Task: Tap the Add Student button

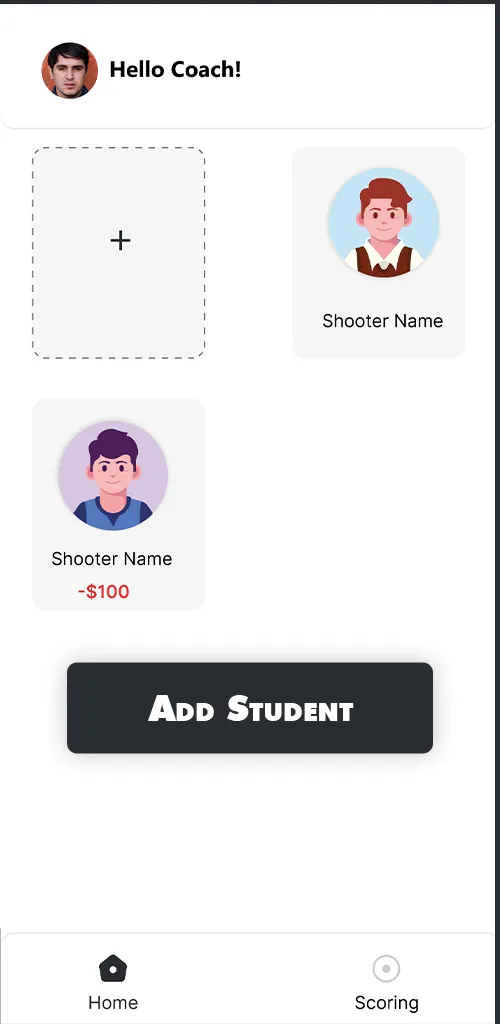Action: (x=250, y=708)
